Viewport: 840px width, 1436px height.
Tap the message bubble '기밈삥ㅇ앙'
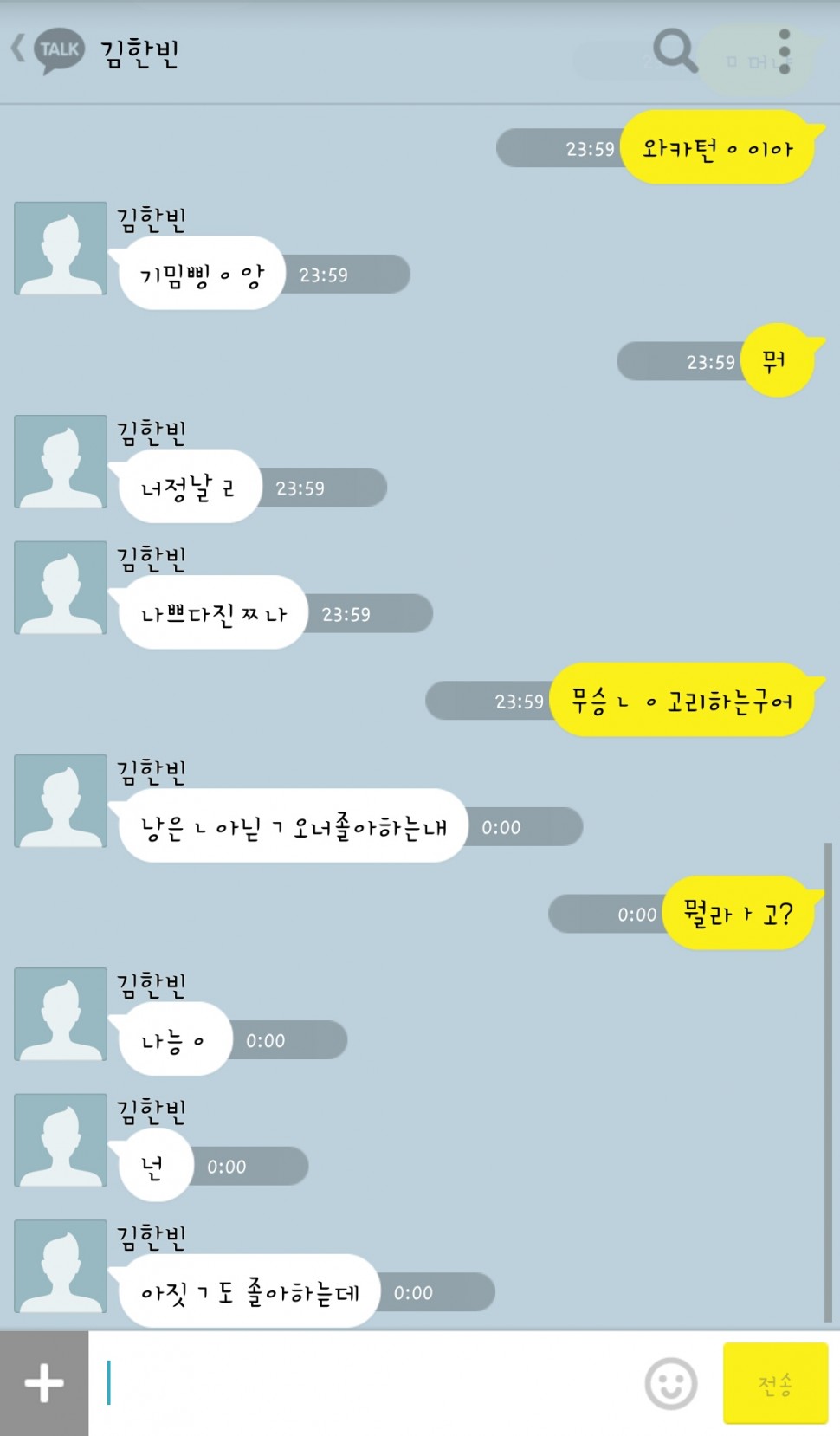[x=201, y=275]
